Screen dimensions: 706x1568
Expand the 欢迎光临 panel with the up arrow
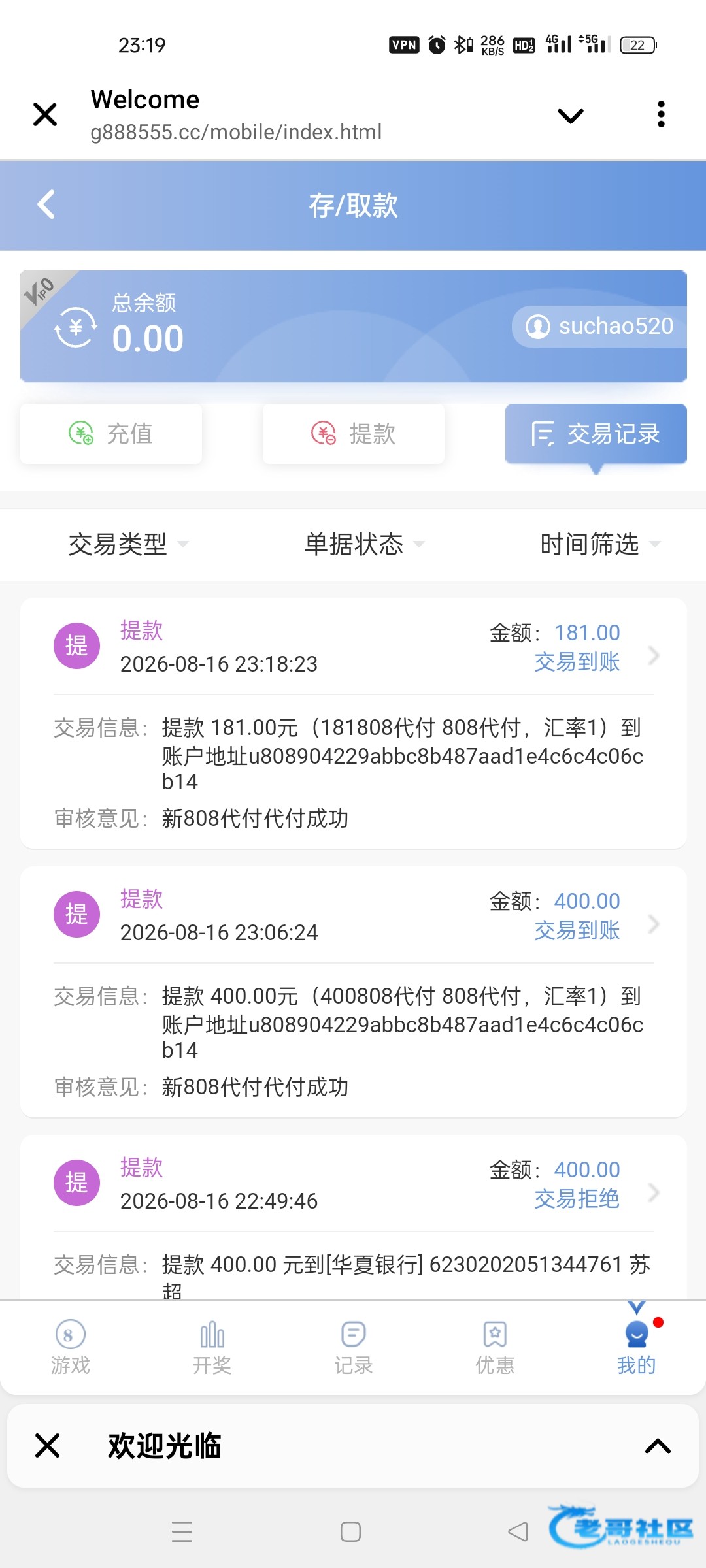click(658, 1446)
